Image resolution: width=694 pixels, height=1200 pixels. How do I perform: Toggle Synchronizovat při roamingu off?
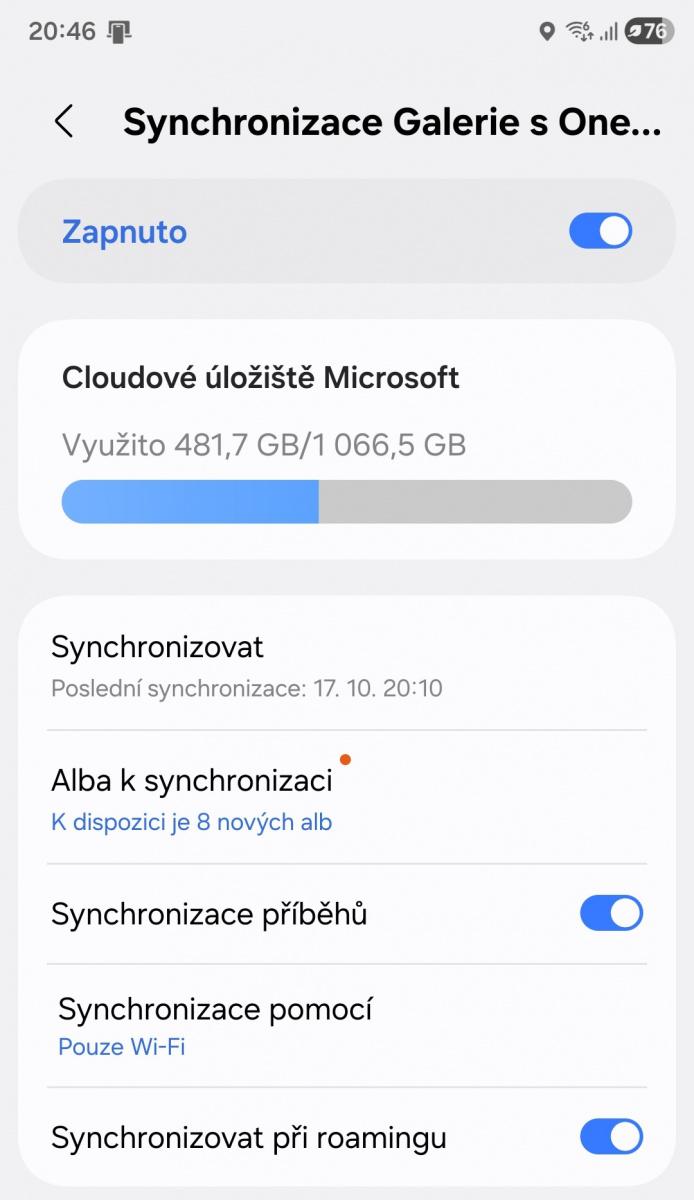point(611,1137)
